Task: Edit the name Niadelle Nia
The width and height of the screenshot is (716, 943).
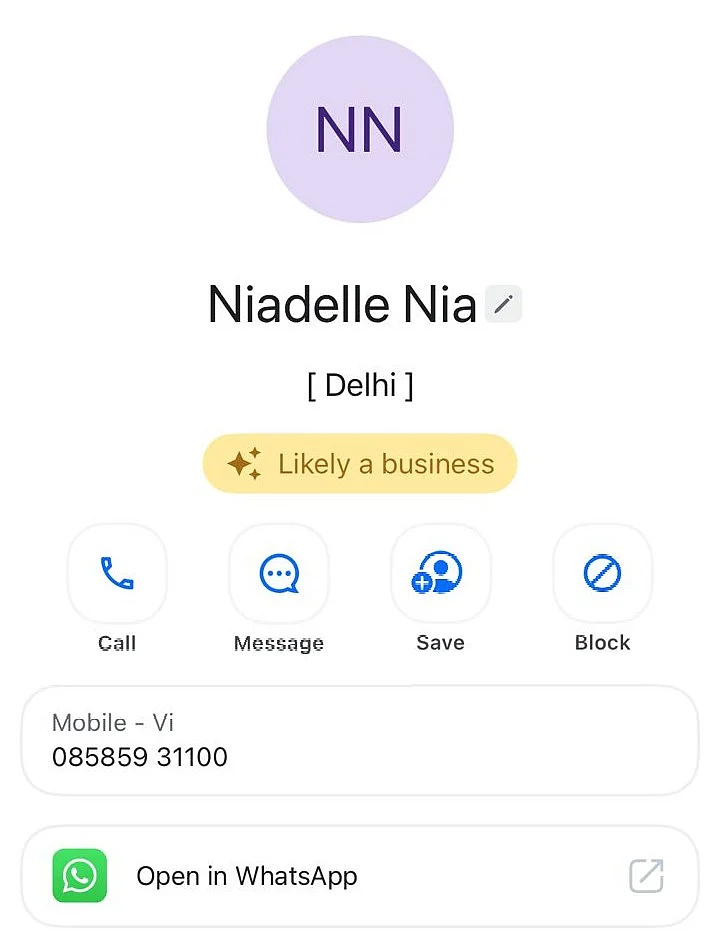Action: [503, 304]
